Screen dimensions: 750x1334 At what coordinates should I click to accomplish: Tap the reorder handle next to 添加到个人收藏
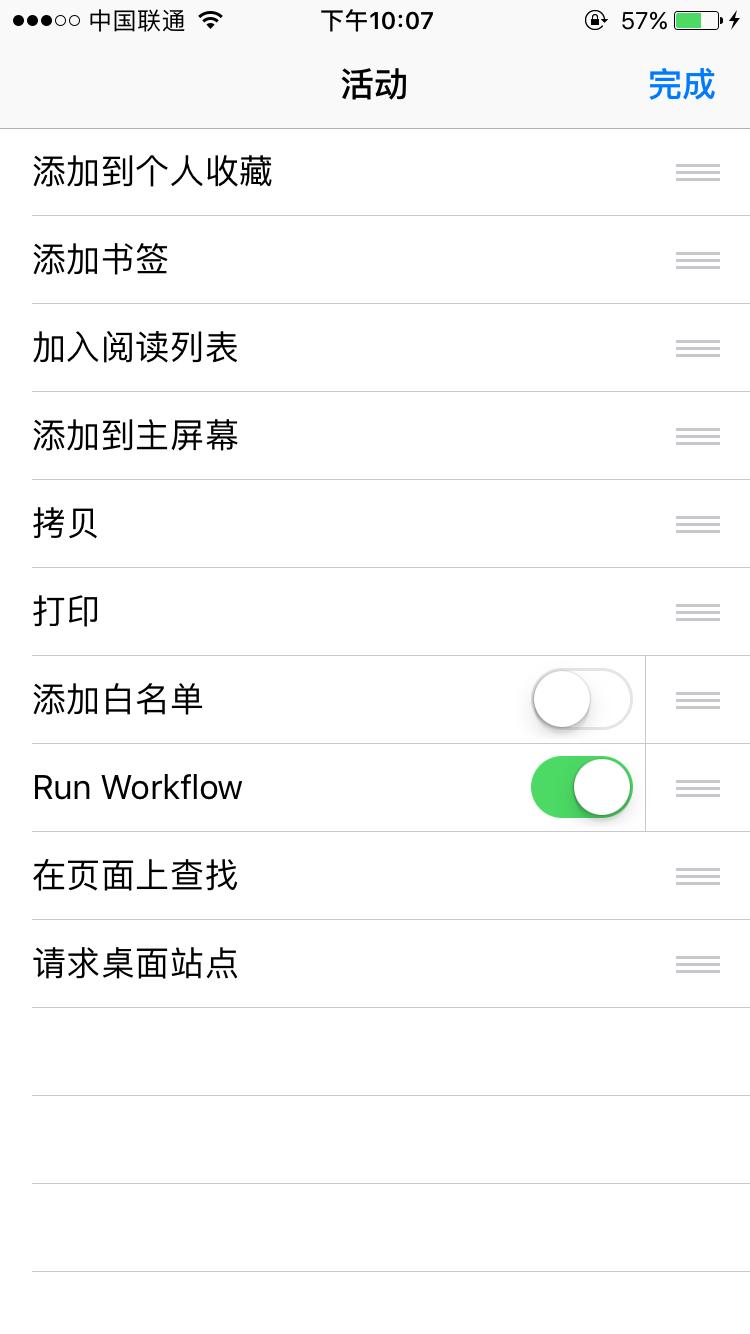point(697,172)
